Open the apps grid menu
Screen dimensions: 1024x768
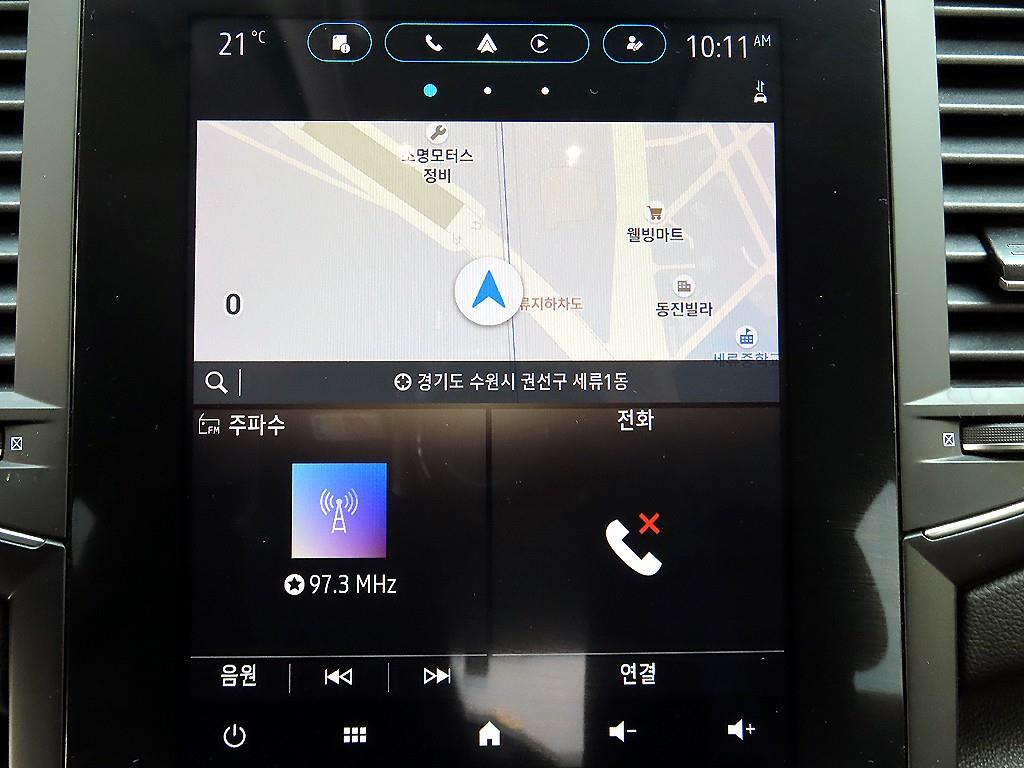click(x=355, y=735)
